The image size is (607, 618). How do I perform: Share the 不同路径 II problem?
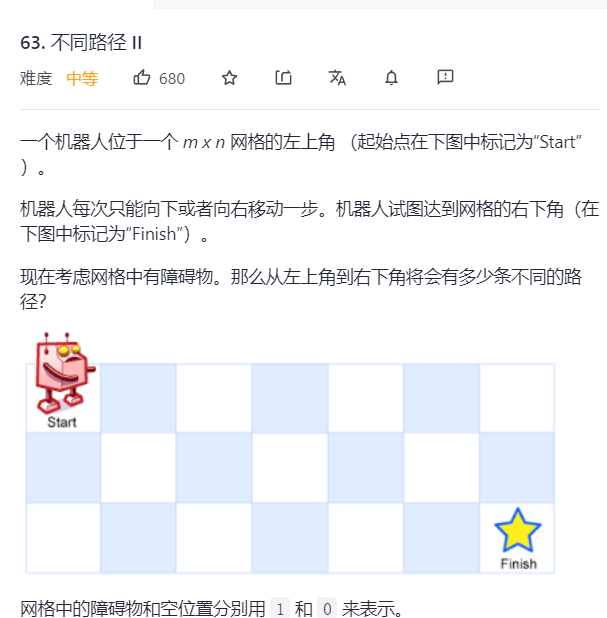coord(283,78)
